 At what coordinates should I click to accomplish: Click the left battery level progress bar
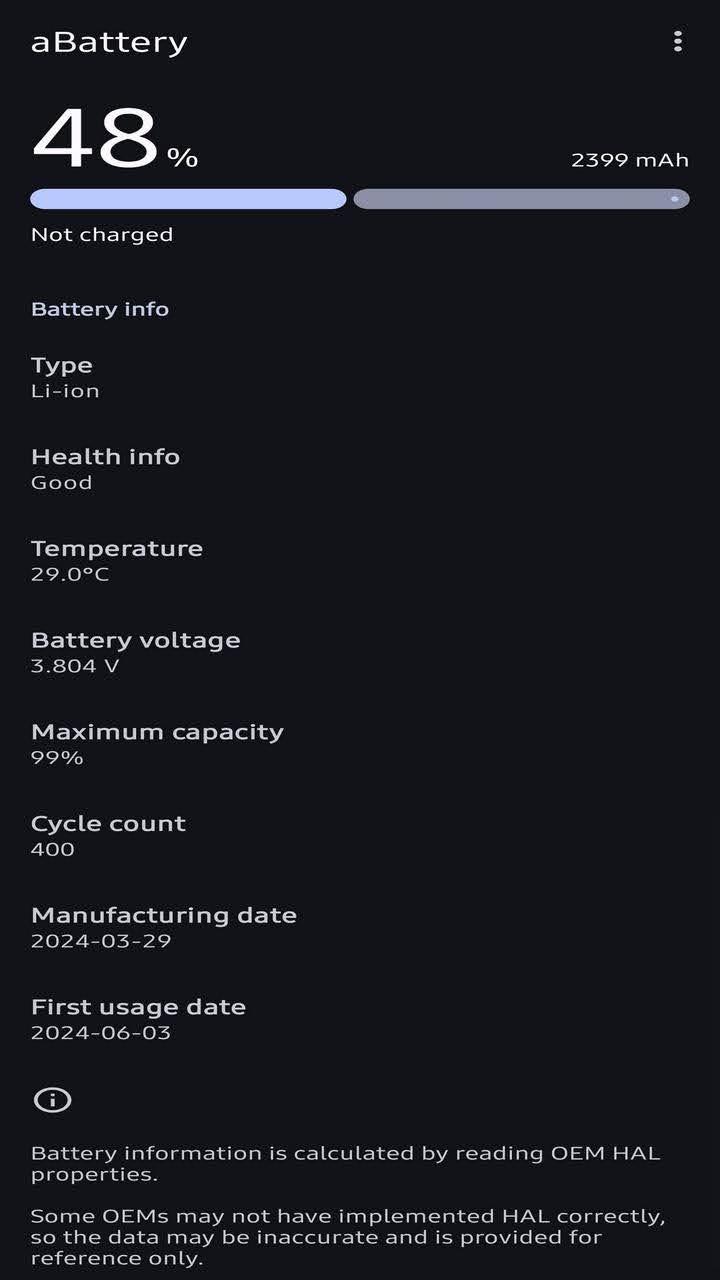point(186,199)
